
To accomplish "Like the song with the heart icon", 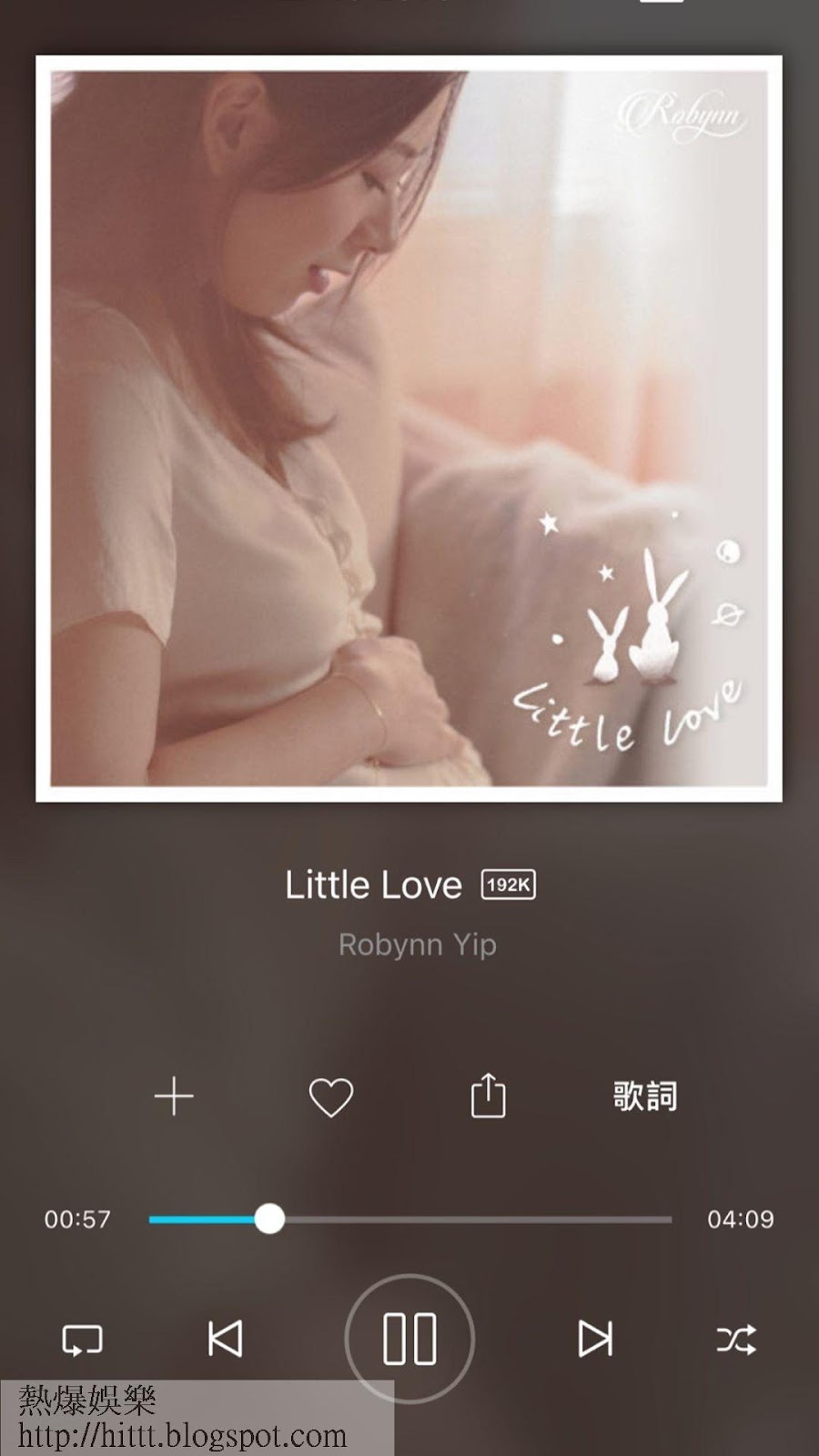I will (x=330, y=1097).
